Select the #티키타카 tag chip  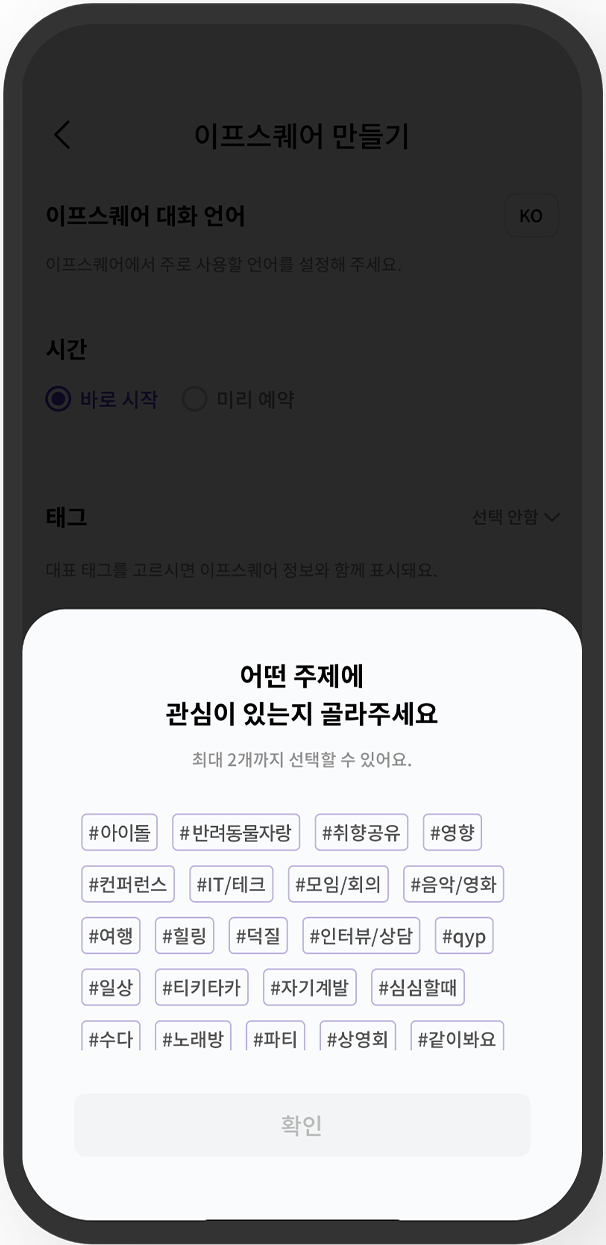tap(202, 988)
